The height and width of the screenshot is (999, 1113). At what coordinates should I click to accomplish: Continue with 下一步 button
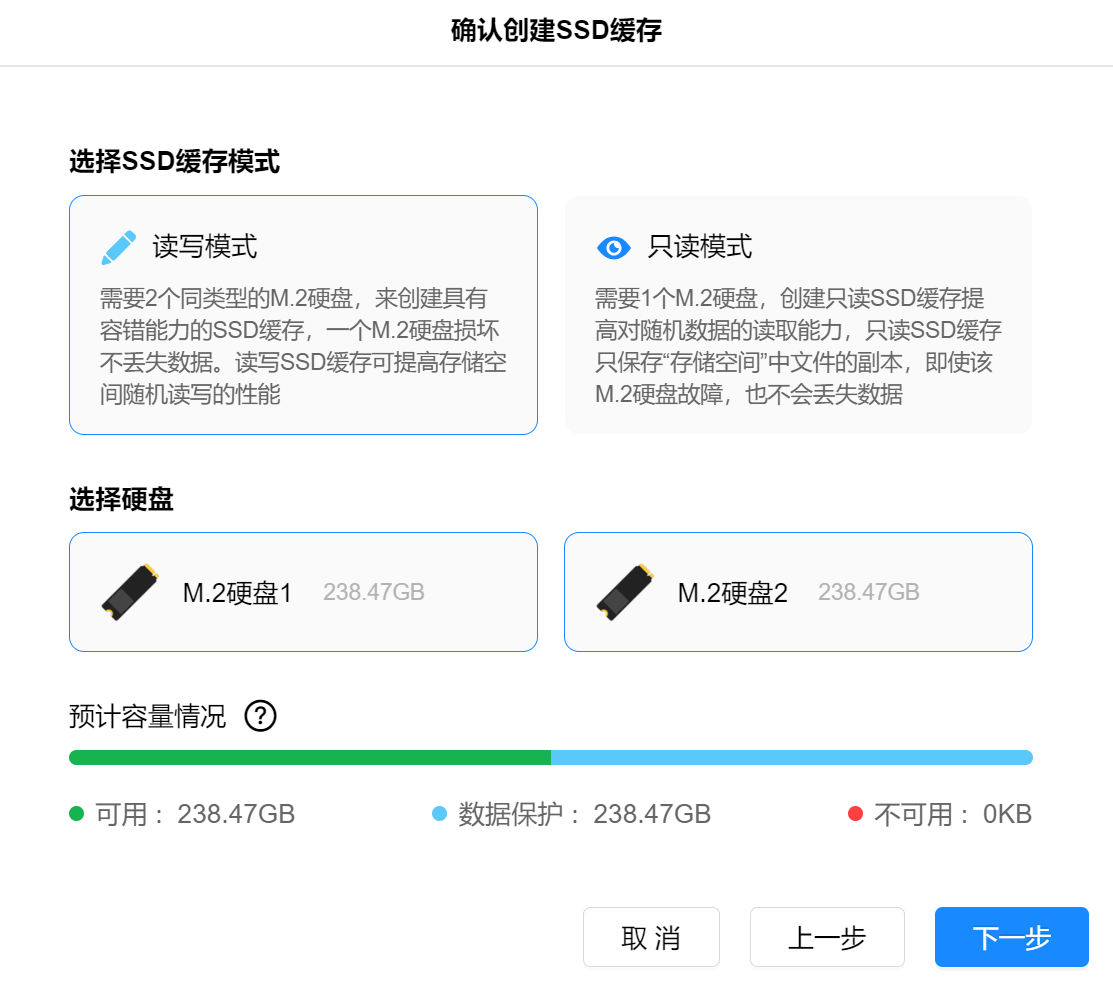pos(1011,937)
